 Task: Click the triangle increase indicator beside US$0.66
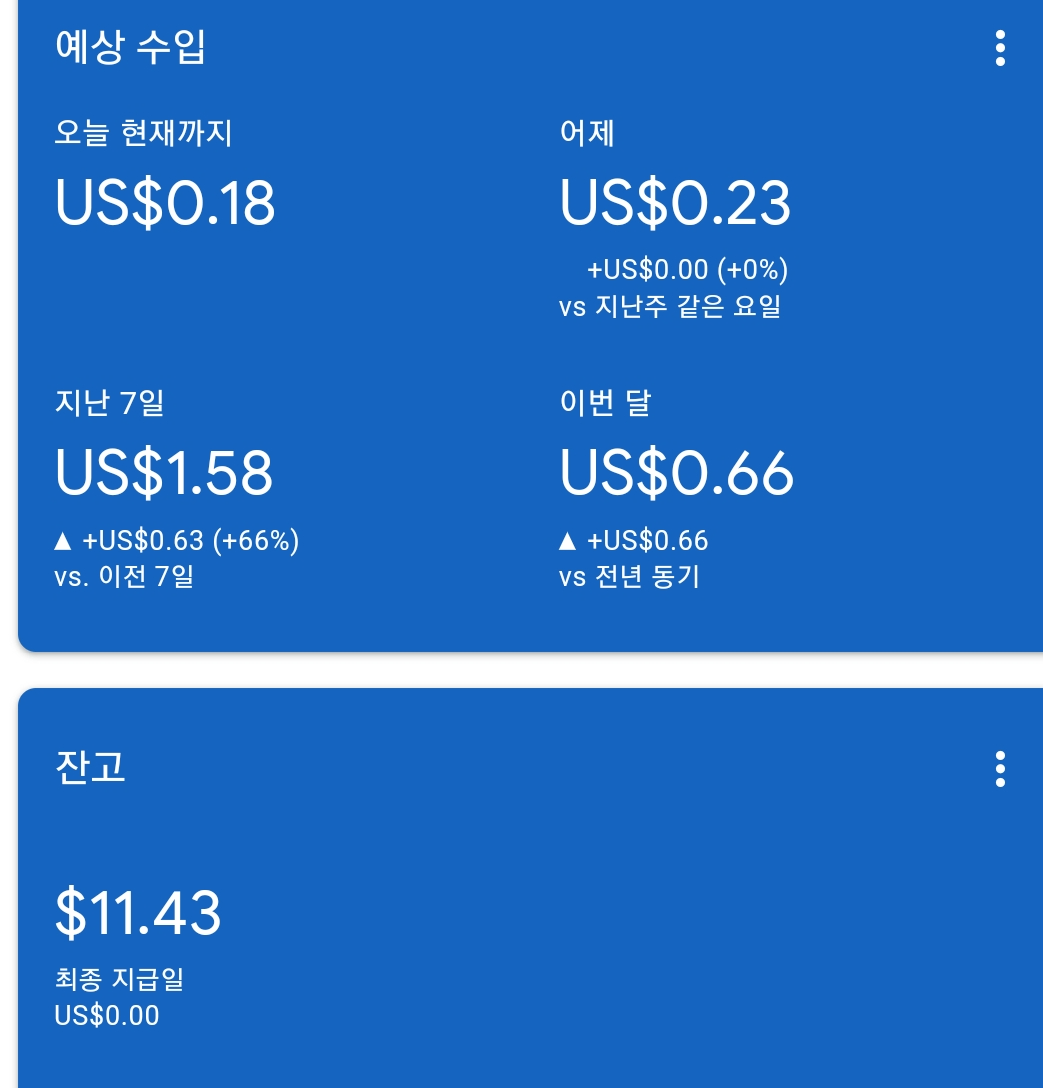(567, 540)
